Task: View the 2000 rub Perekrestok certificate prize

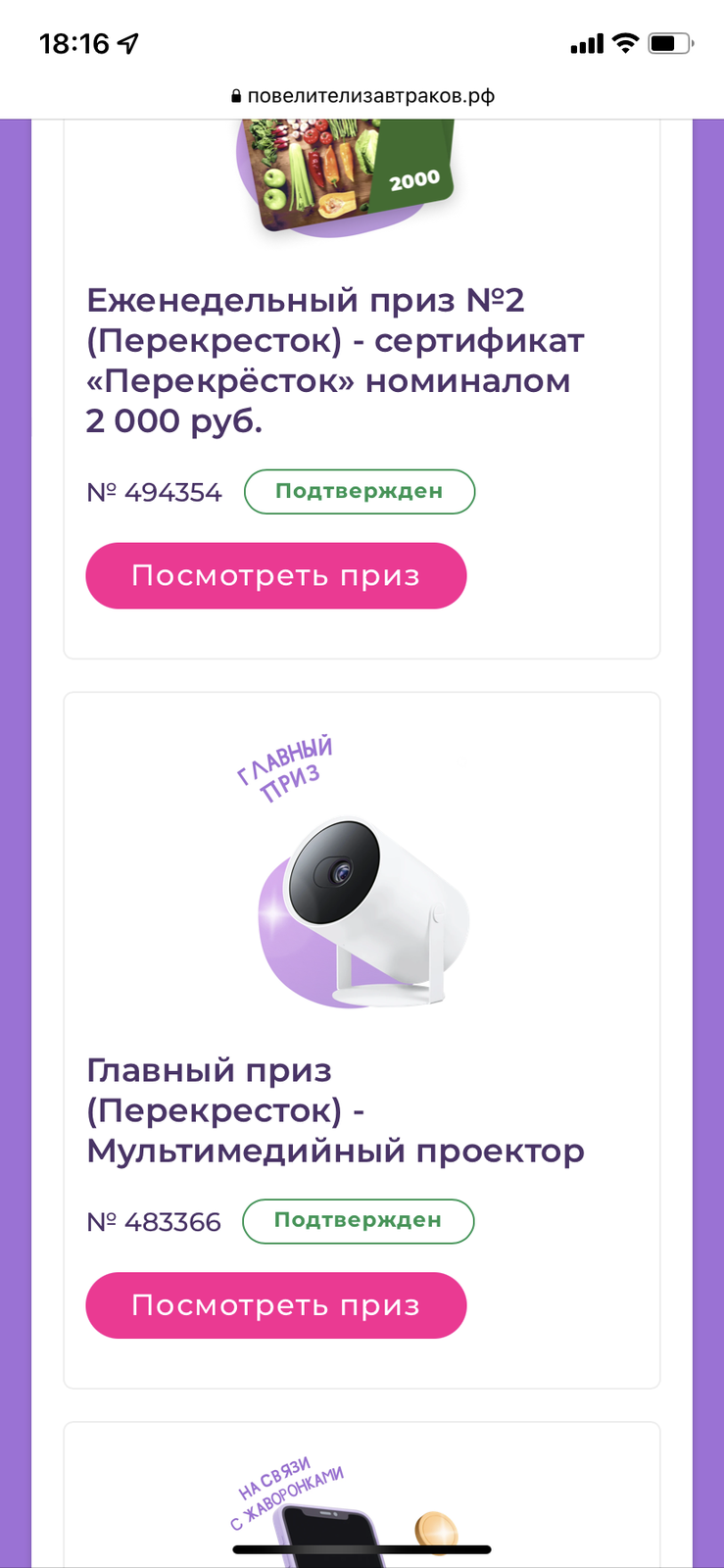Action: [x=275, y=575]
